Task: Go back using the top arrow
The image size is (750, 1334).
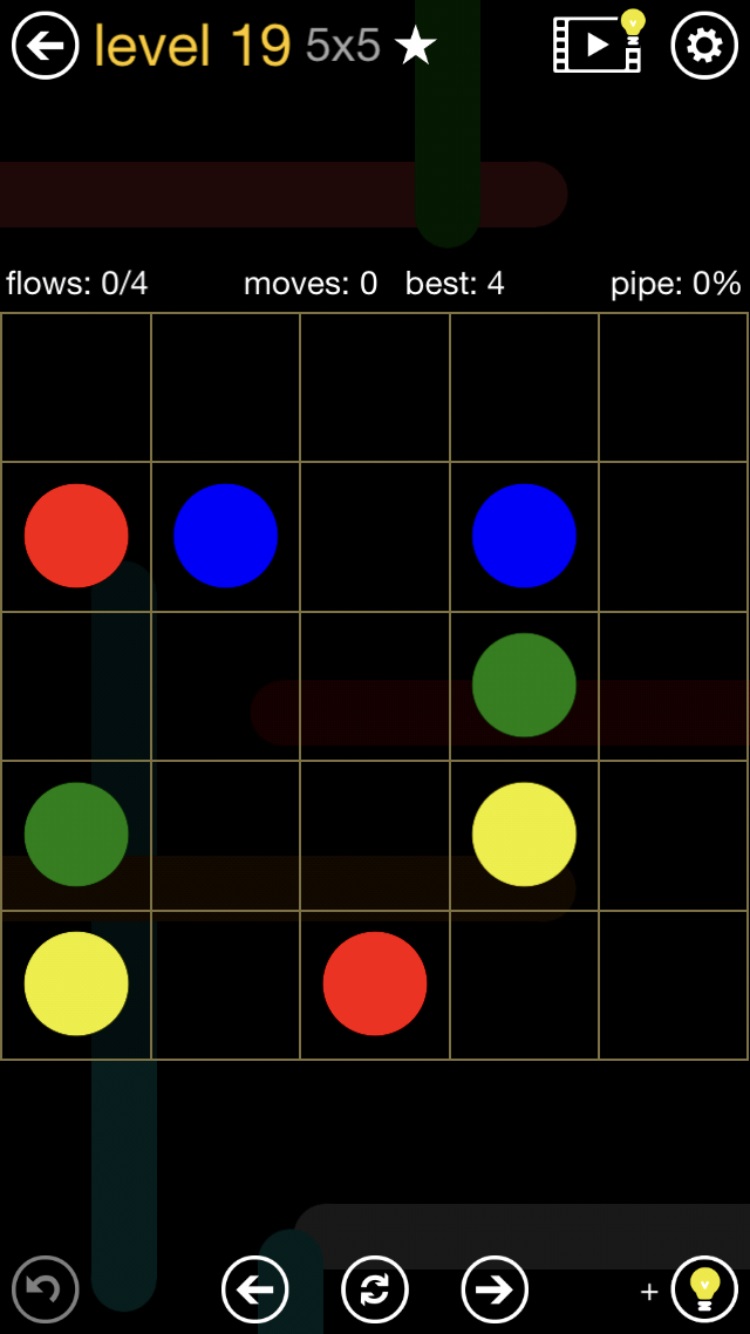Action: (x=45, y=46)
